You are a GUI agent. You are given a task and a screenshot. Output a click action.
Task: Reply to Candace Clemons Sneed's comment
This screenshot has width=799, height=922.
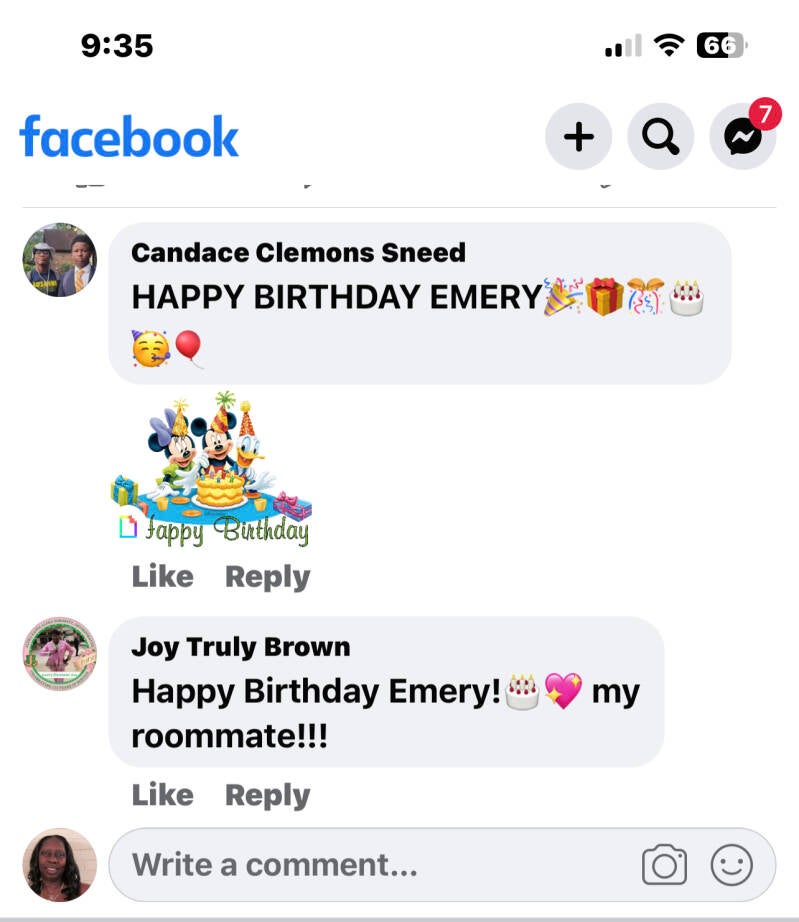point(267,577)
